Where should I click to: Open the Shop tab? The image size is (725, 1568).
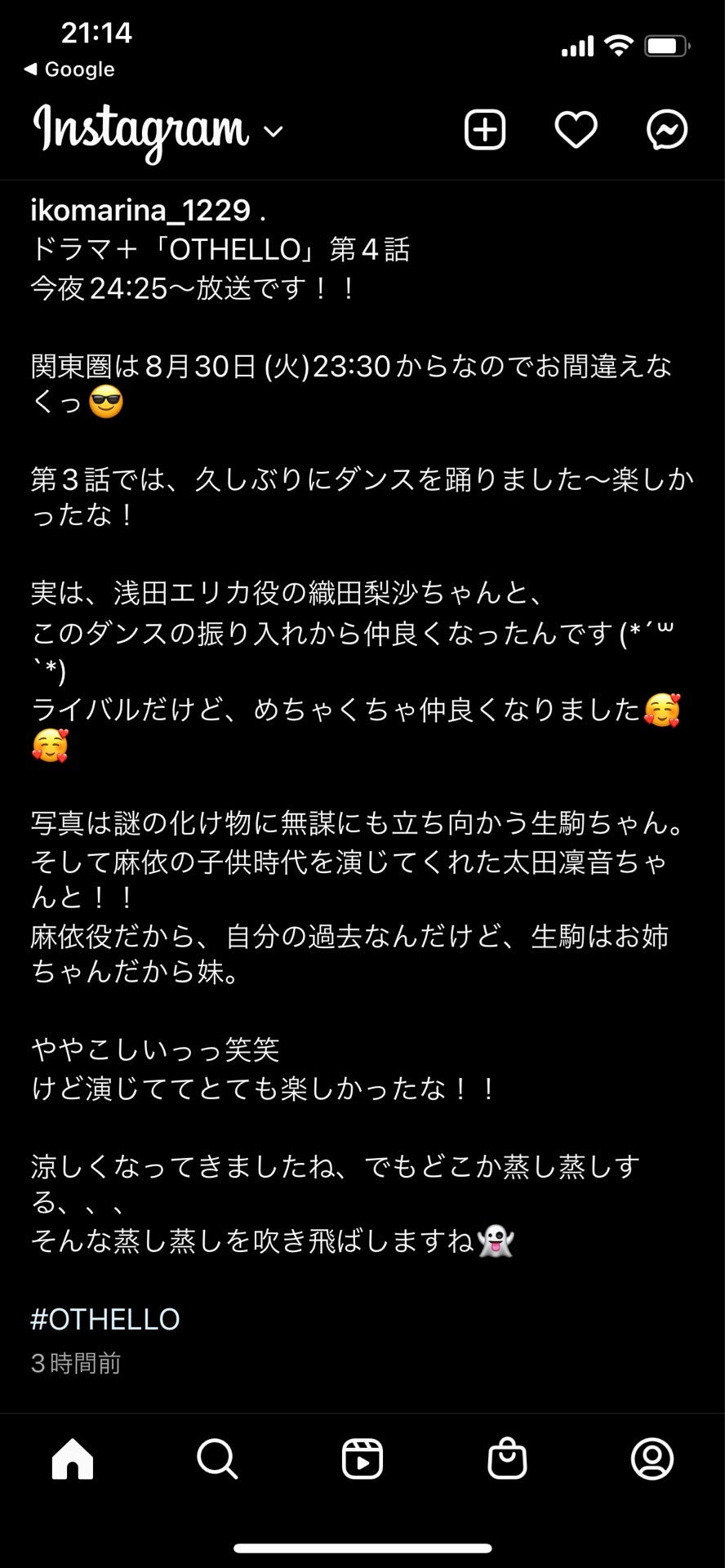point(507,1458)
